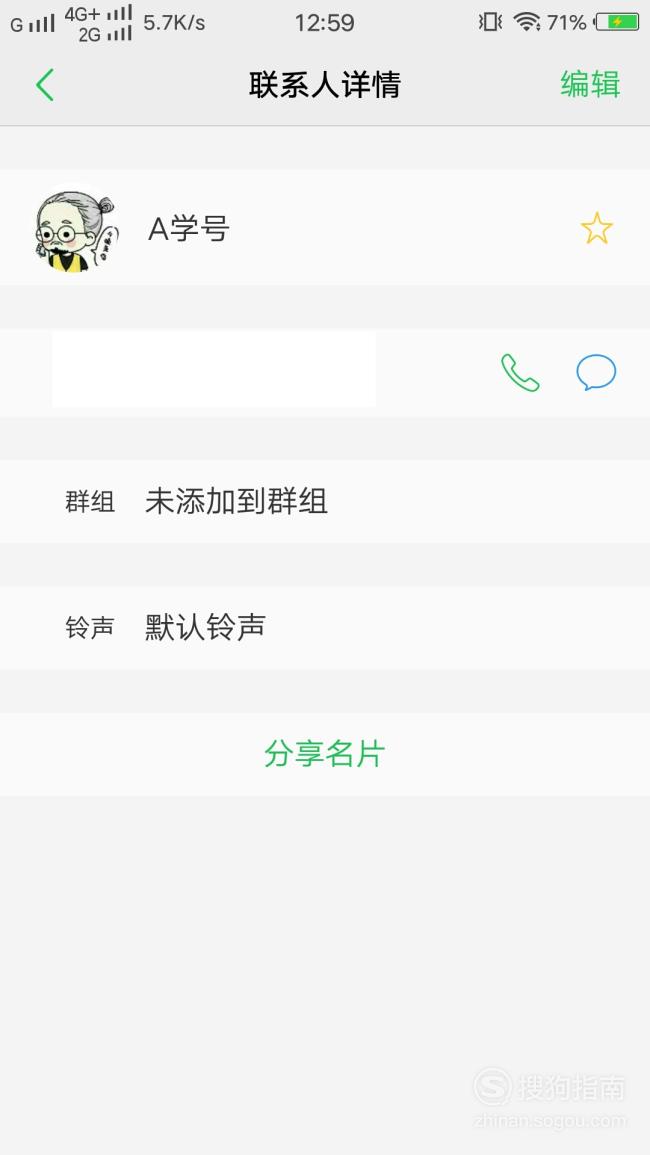
Task: Star contact A学号 as favorite
Action: pyautogui.click(x=596, y=228)
